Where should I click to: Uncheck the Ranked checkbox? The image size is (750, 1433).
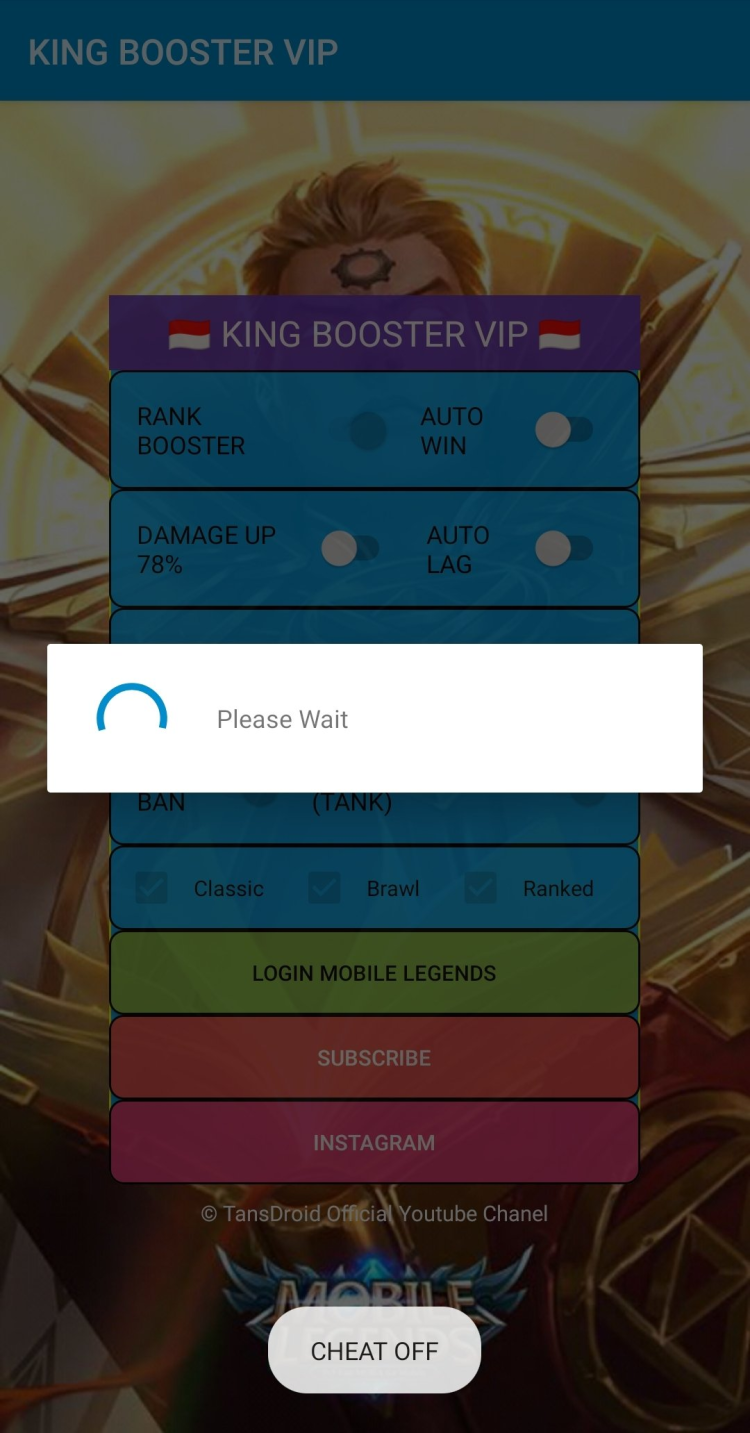[481, 888]
